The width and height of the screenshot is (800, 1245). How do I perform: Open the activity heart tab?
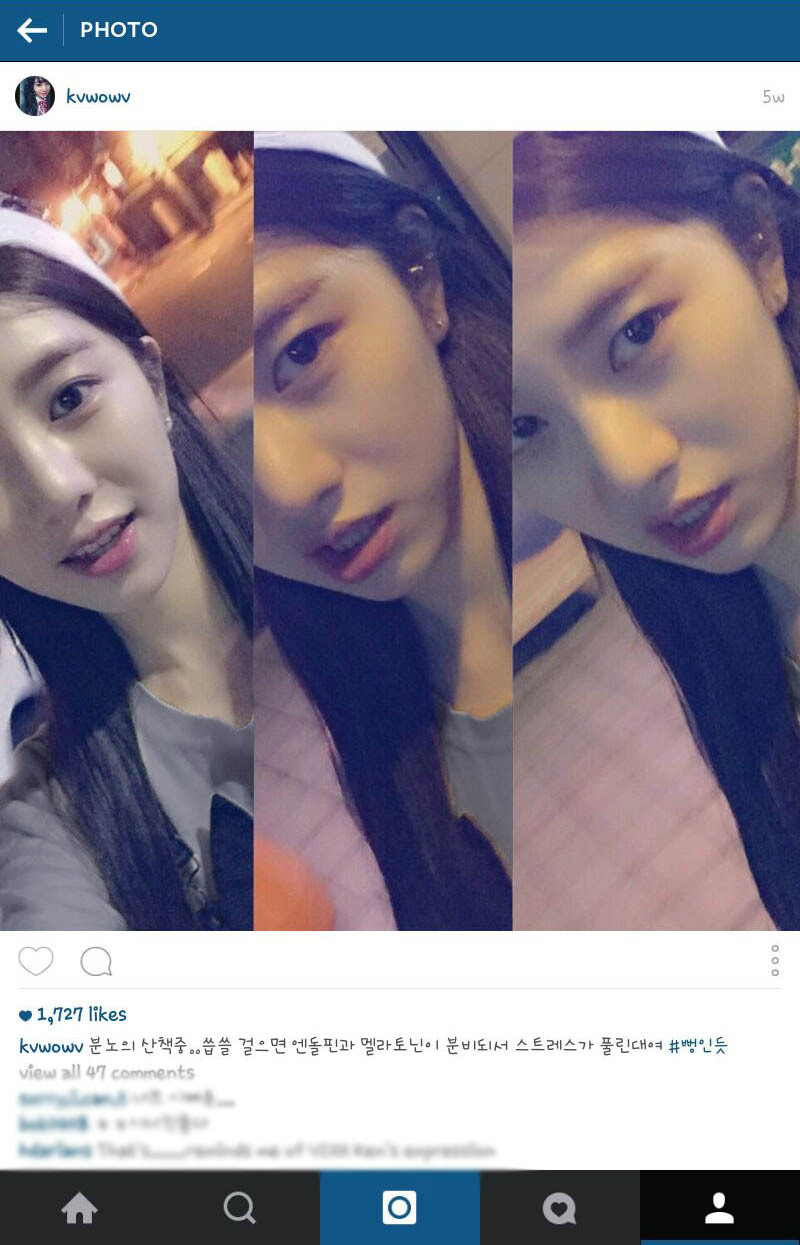pos(560,1208)
